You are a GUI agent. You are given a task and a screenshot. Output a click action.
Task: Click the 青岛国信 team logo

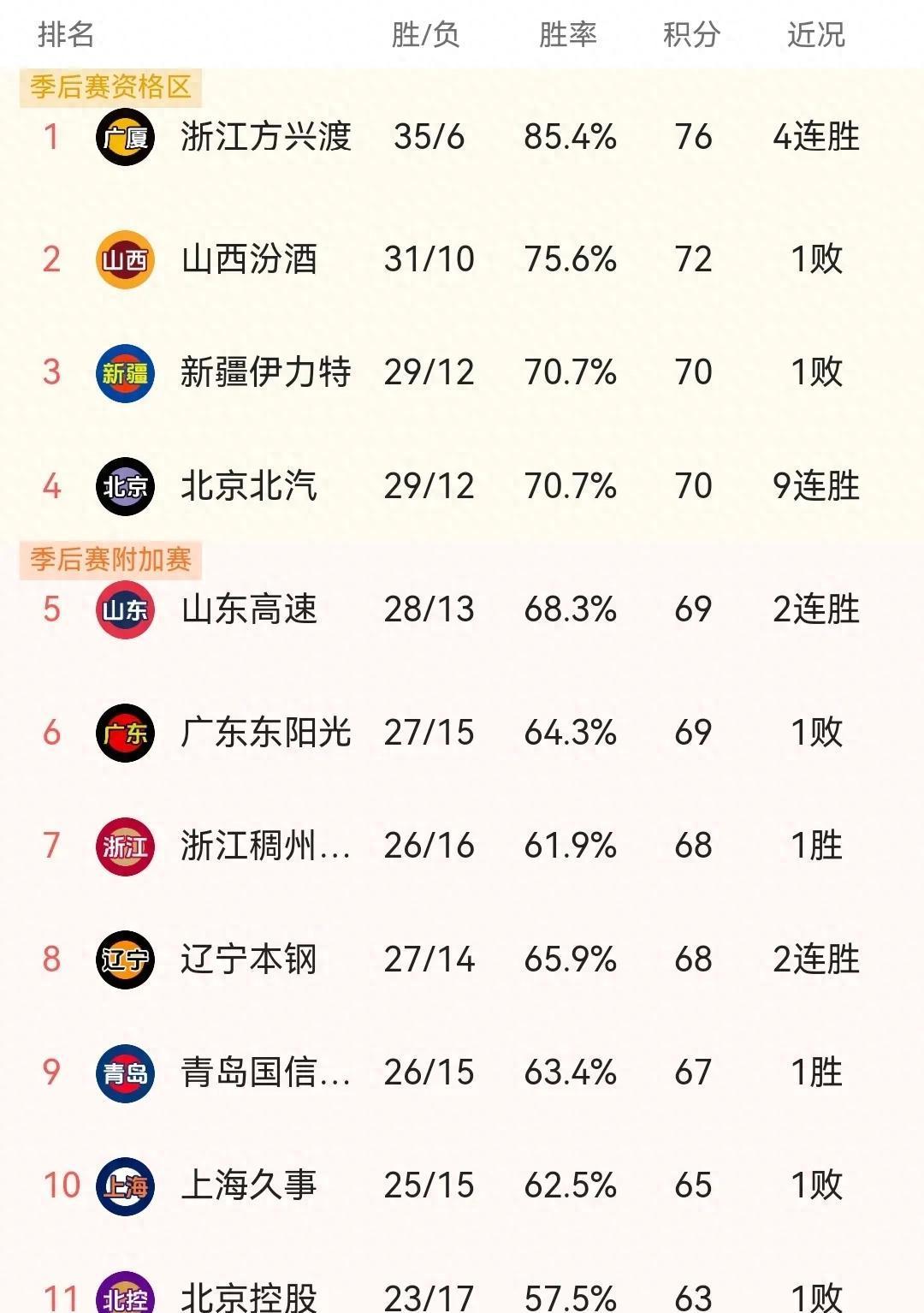point(124,1070)
